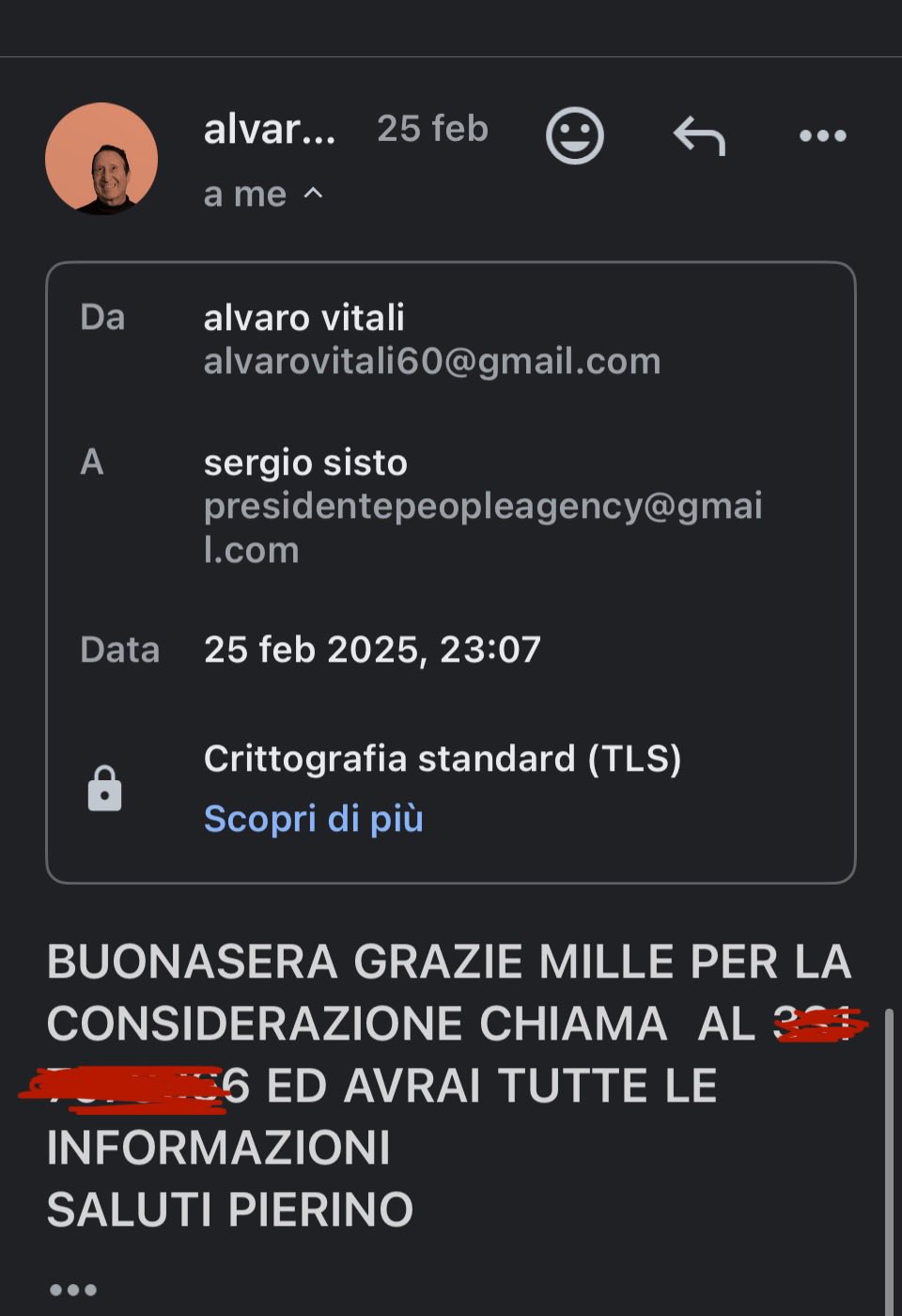Open the message overflow menu

click(822, 136)
